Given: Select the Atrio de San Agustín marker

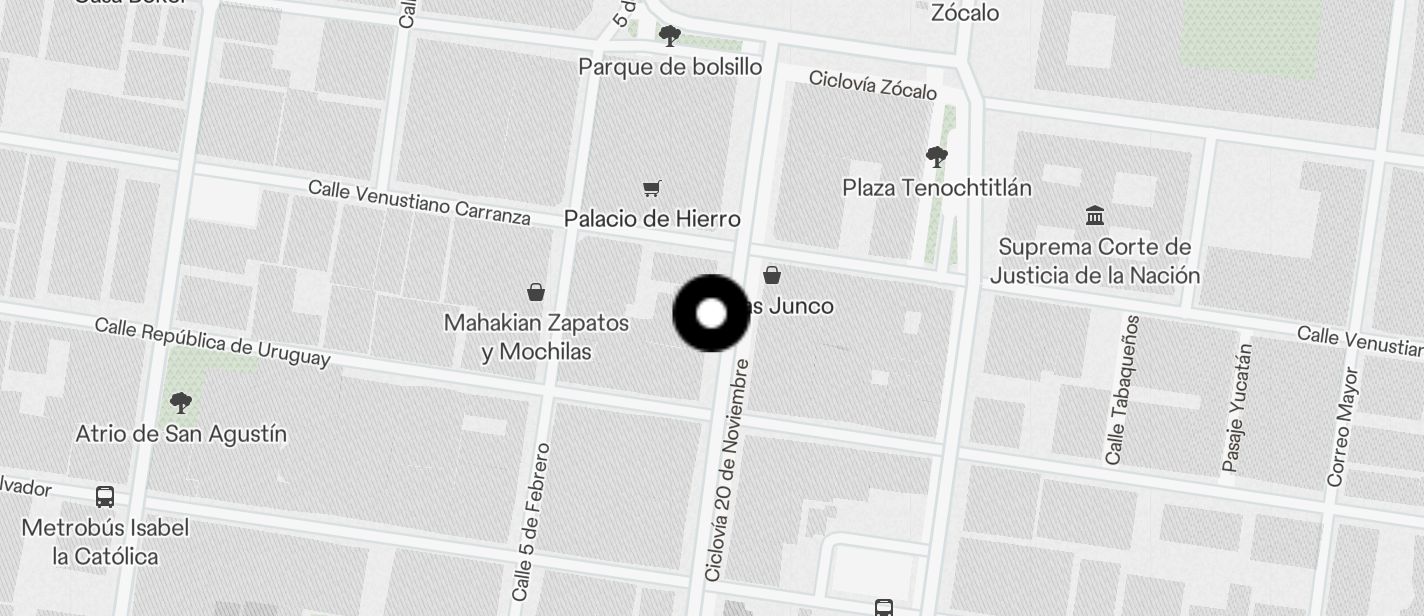Looking at the screenshot, I should (x=181, y=403).
